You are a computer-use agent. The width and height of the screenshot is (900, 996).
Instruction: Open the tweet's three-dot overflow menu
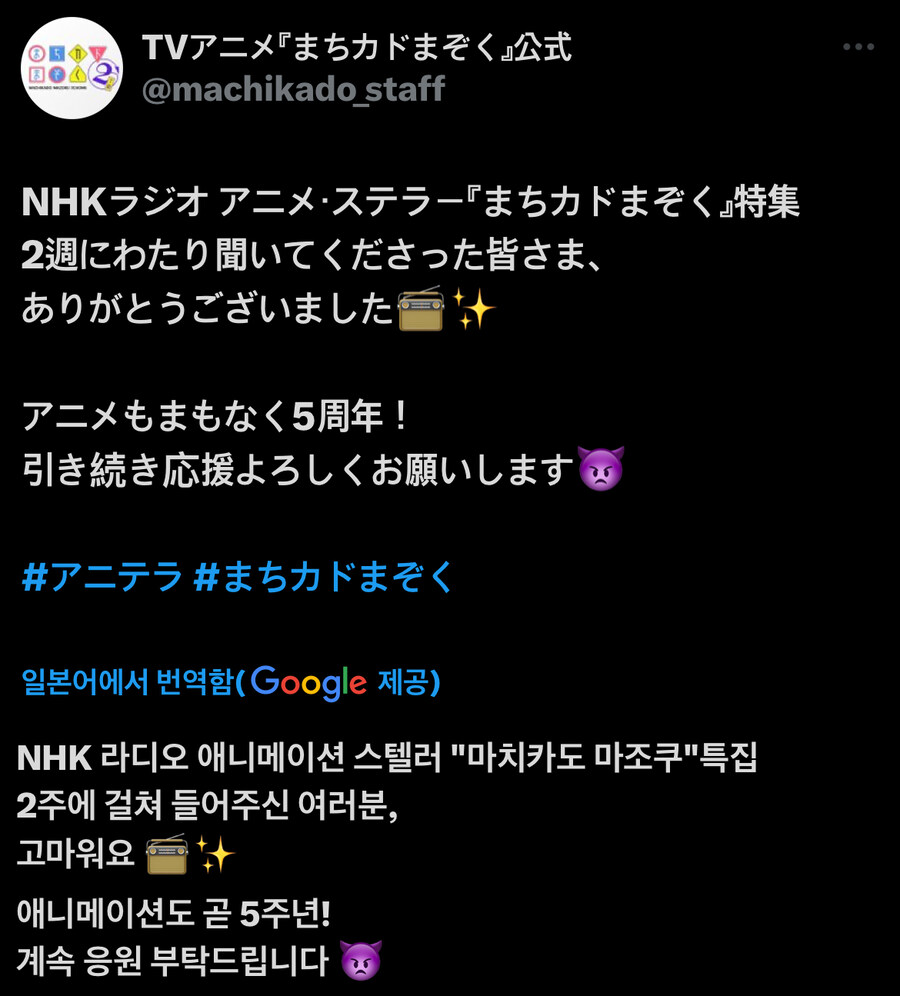857,48
